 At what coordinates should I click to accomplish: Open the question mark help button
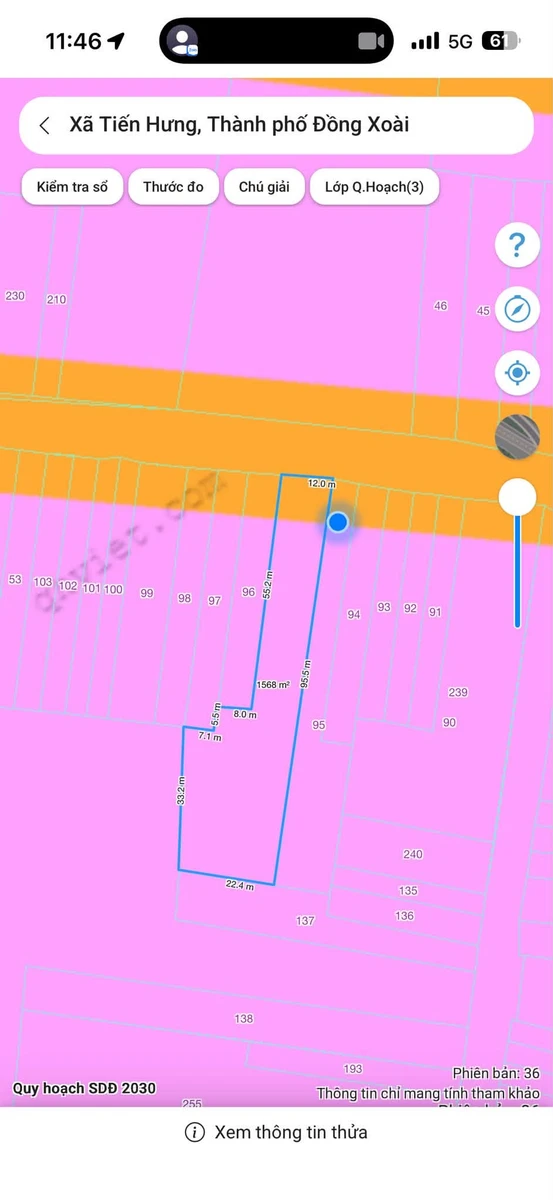pyautogui.click(x=518, y=245)
